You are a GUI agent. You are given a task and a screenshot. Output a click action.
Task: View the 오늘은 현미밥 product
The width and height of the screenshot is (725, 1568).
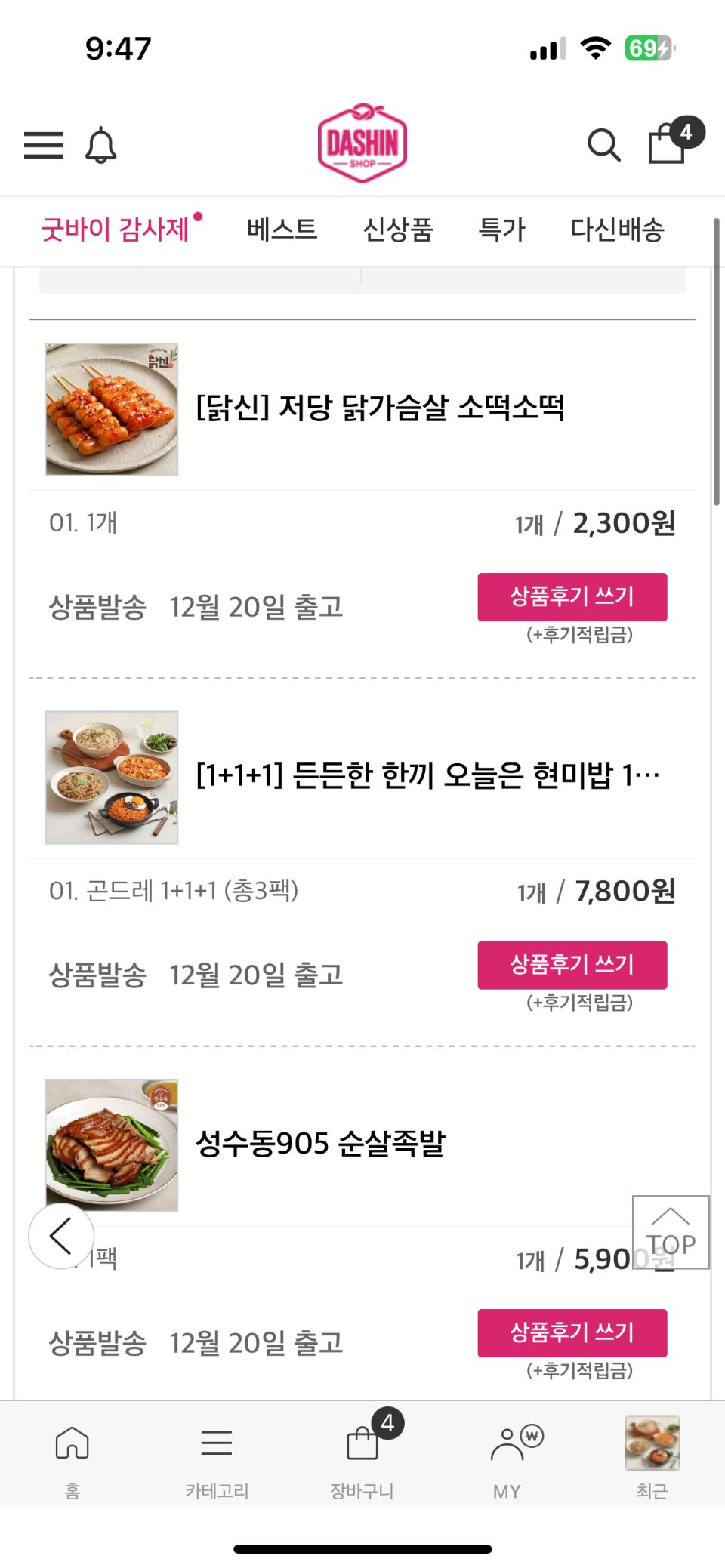click(x=427, y=775)
